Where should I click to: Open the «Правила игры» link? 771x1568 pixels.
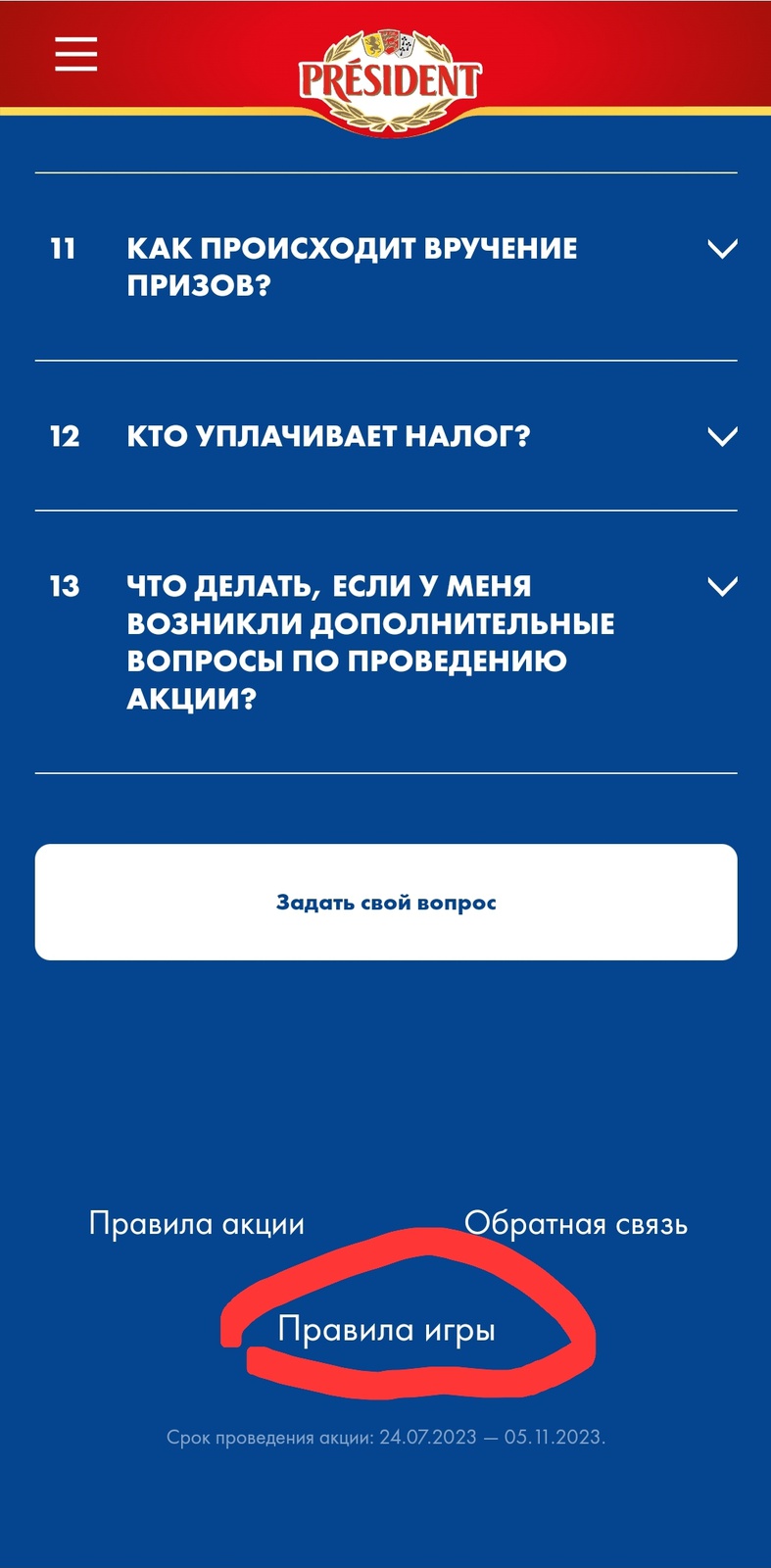click(x=386, y=1330)
